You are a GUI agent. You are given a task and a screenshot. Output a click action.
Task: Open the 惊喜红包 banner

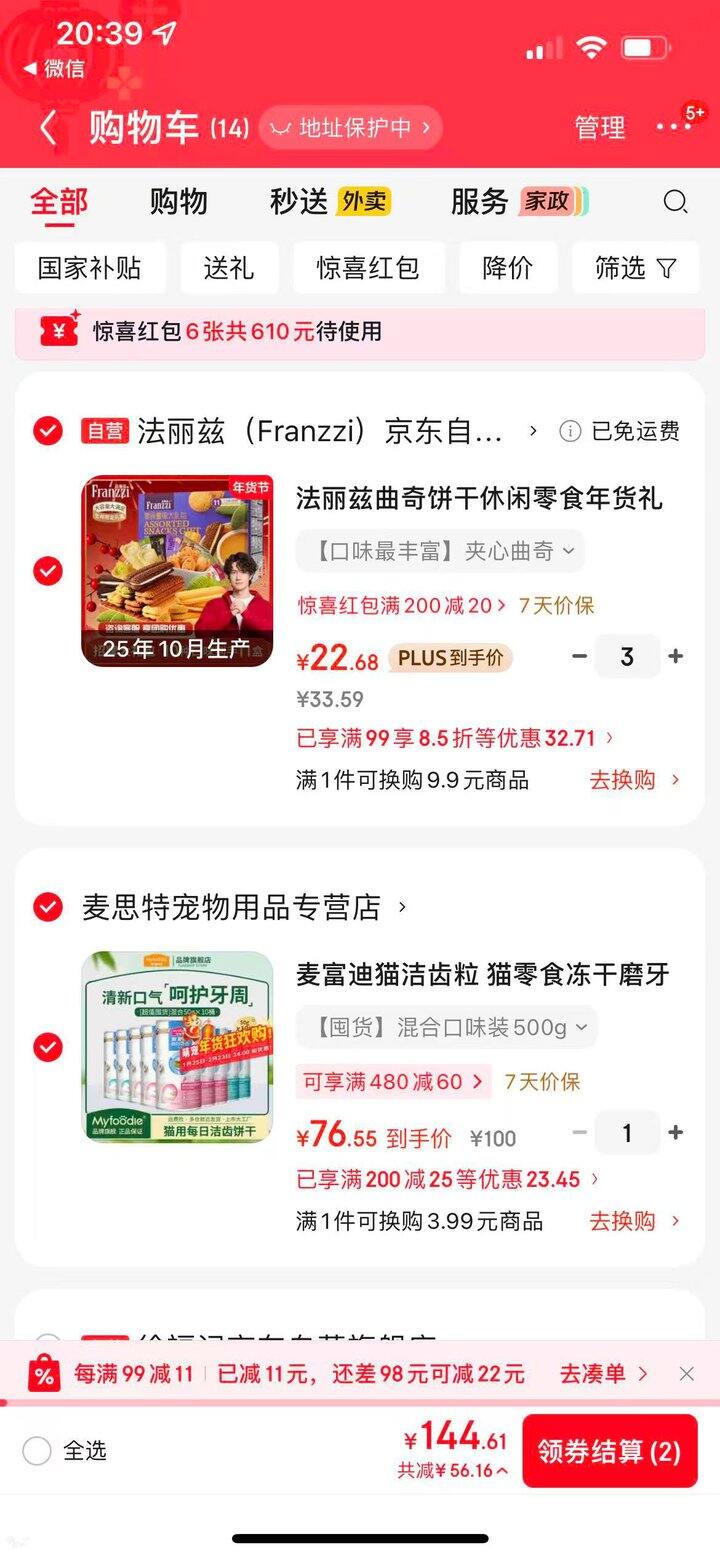coord(360,332)
